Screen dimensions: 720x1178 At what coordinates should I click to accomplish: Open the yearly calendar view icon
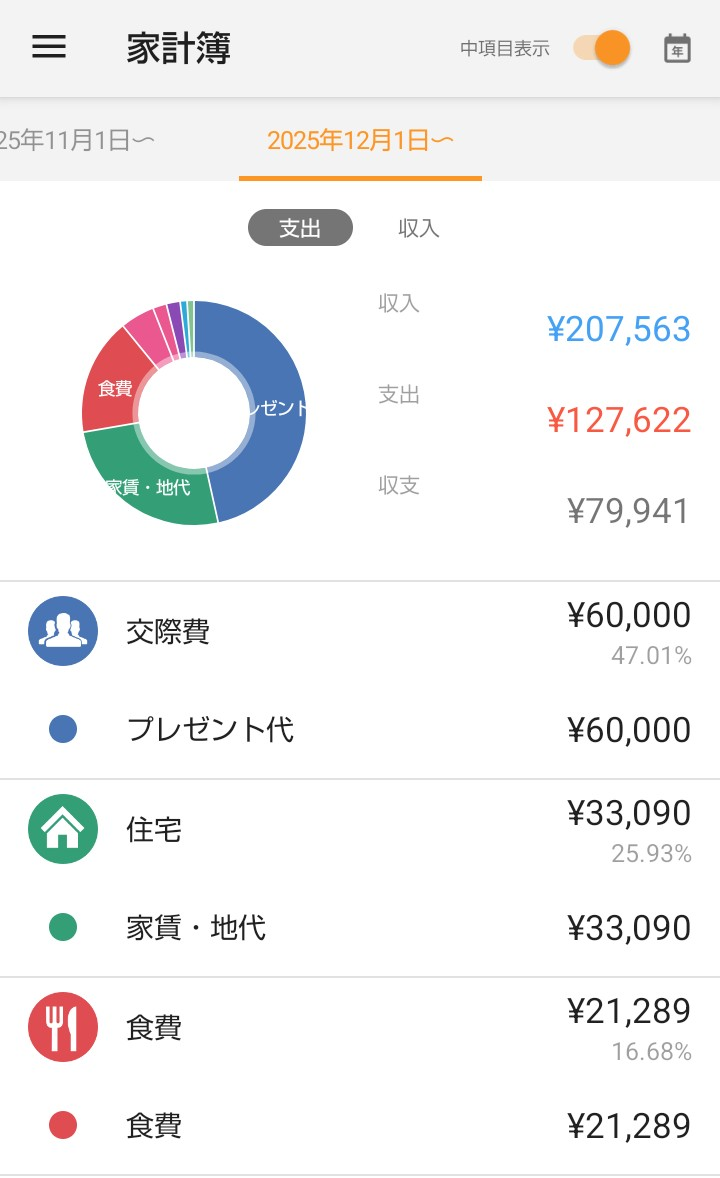pos(678,47)
